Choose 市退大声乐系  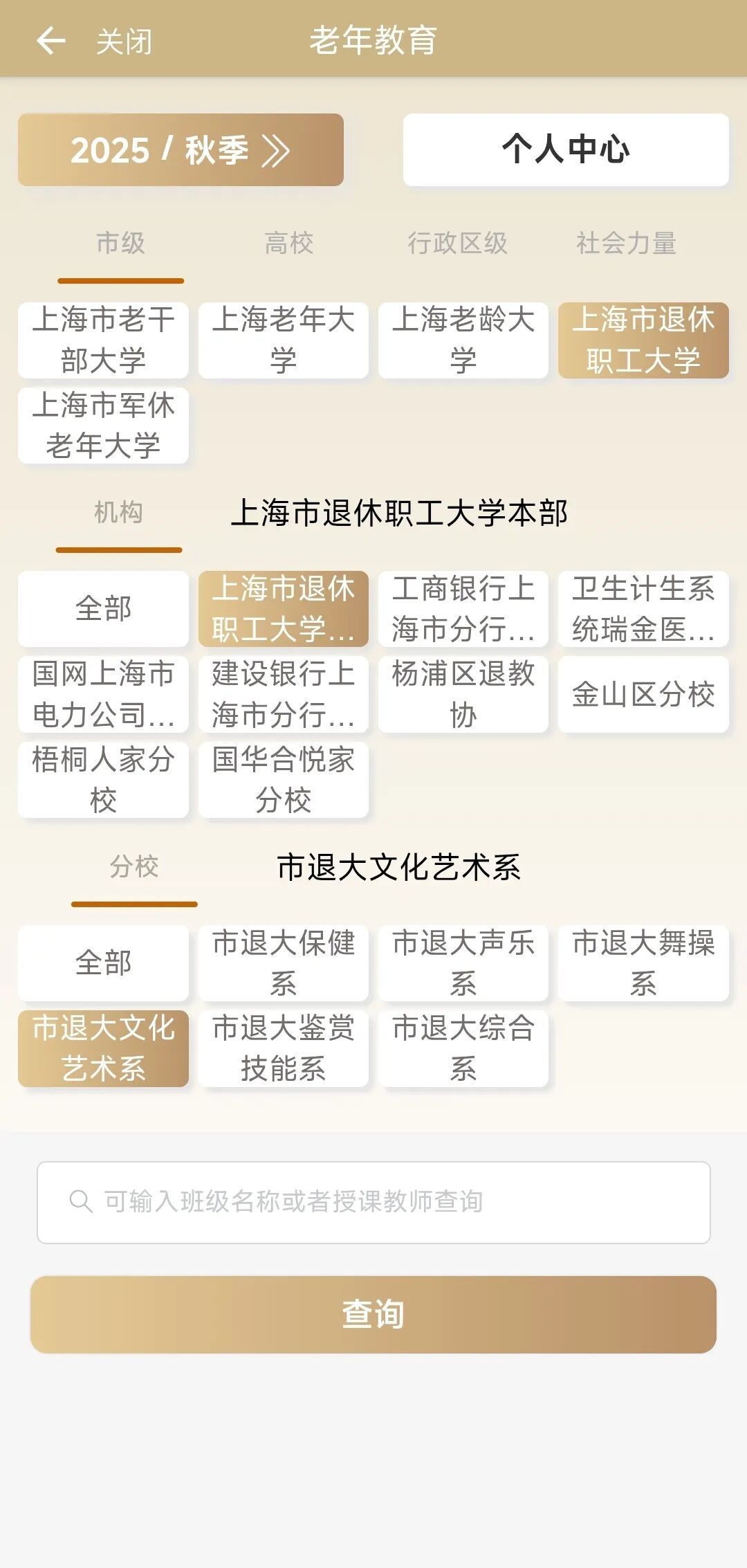[x=463, y=963]
